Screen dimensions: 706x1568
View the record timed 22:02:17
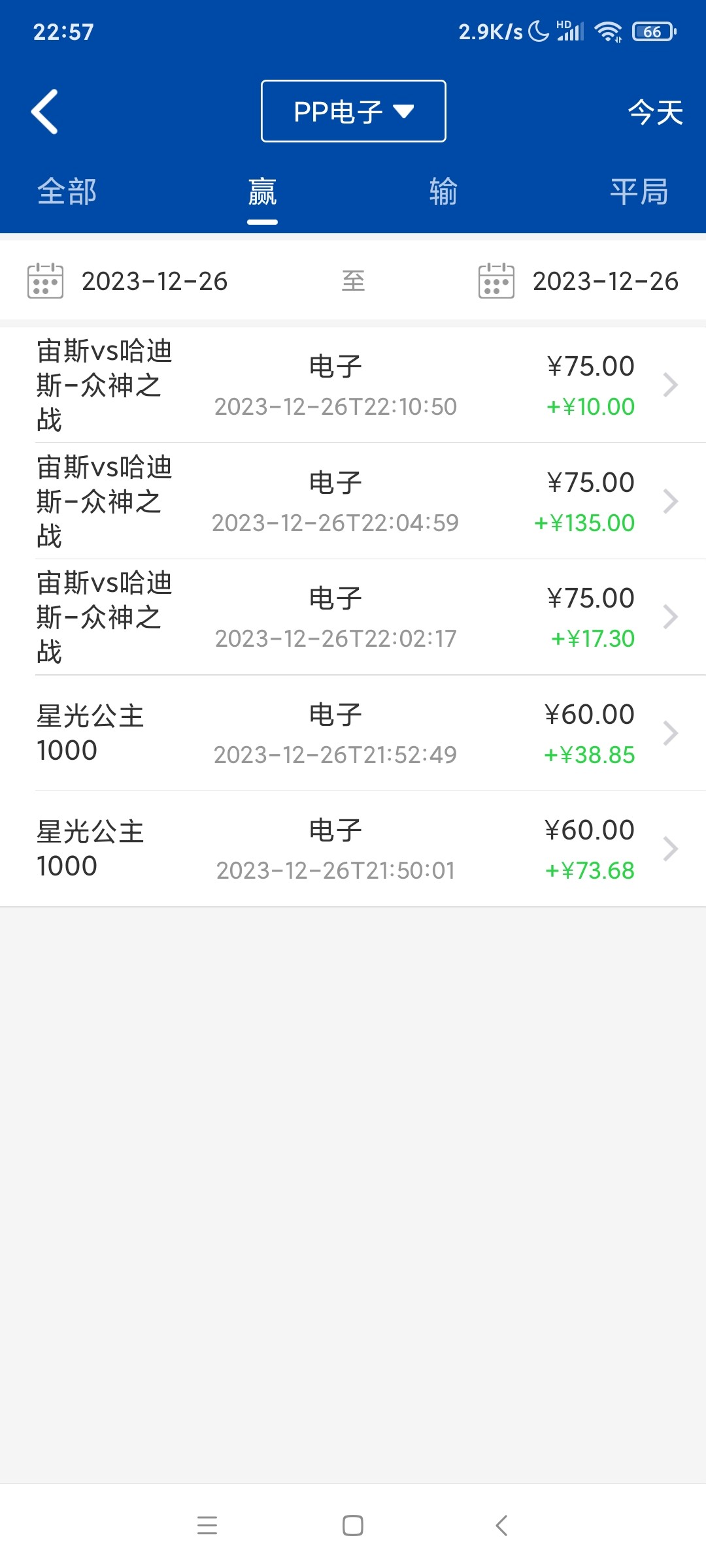tap(353, 617)
